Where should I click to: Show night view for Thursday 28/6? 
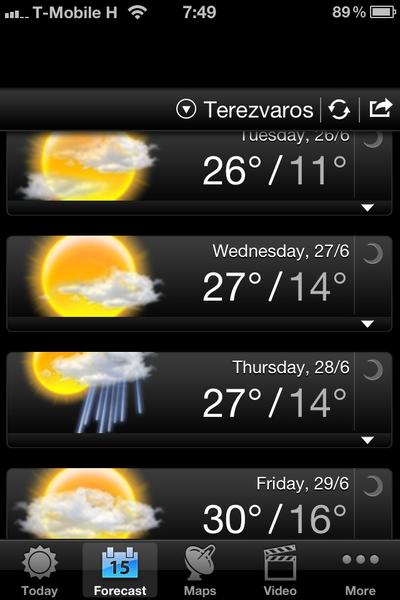(x=373, y=370)
